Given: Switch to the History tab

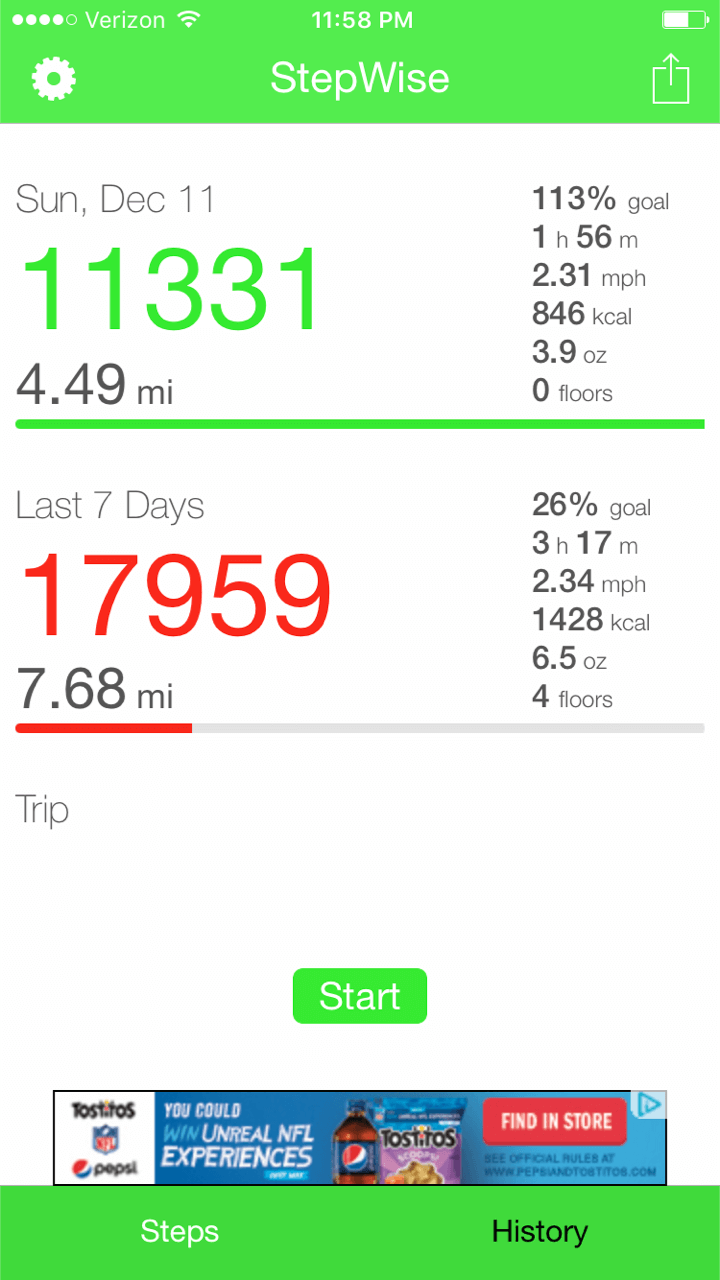Looking at the screenshot, I should [x=540, y=1232].
